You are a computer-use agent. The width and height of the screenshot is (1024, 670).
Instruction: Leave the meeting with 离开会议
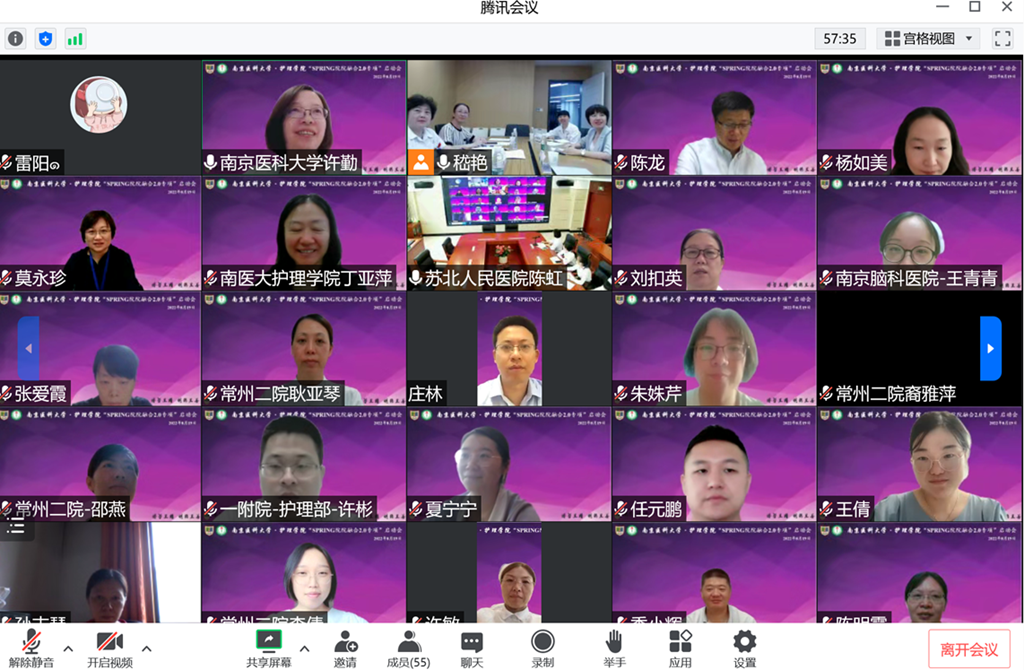tap(968, 649)
